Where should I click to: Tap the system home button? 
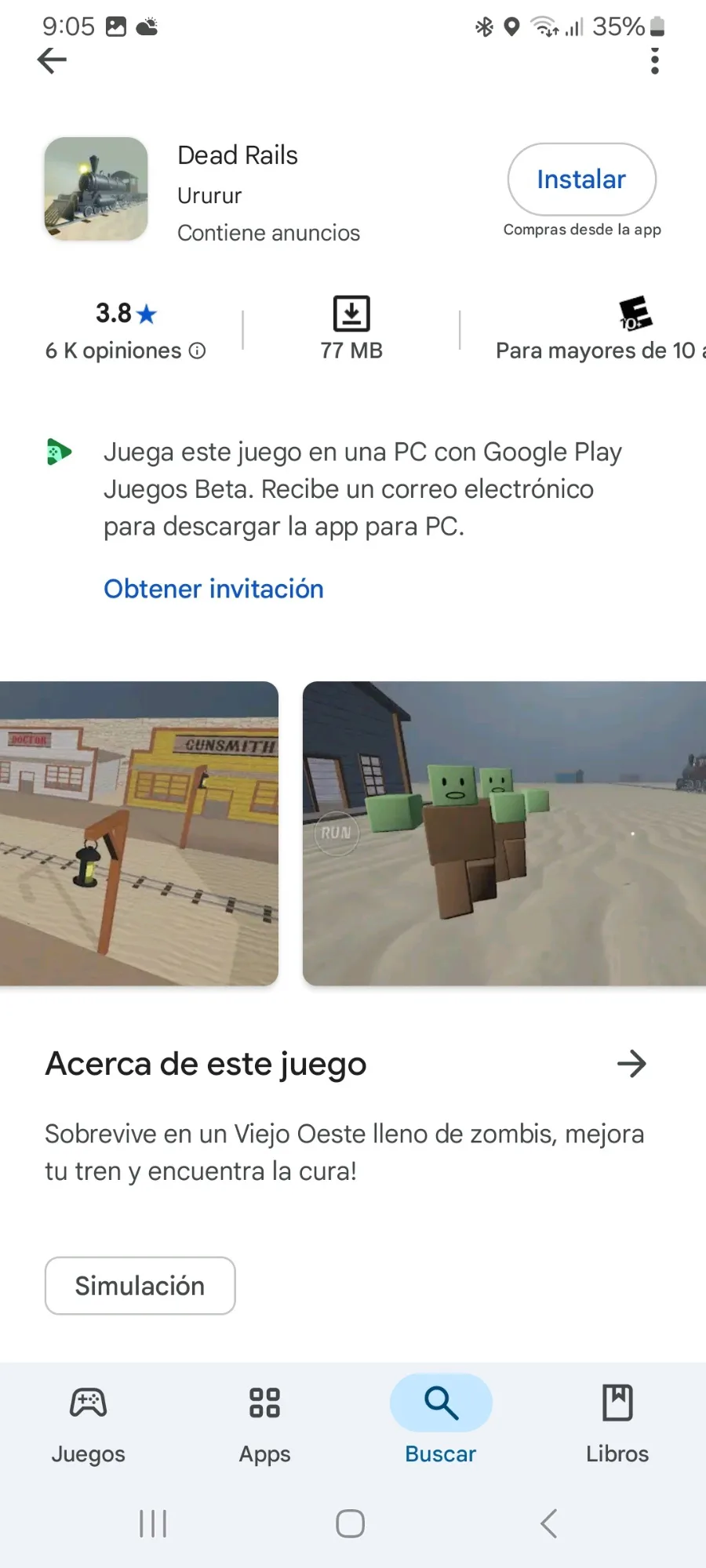[351, 1523]
